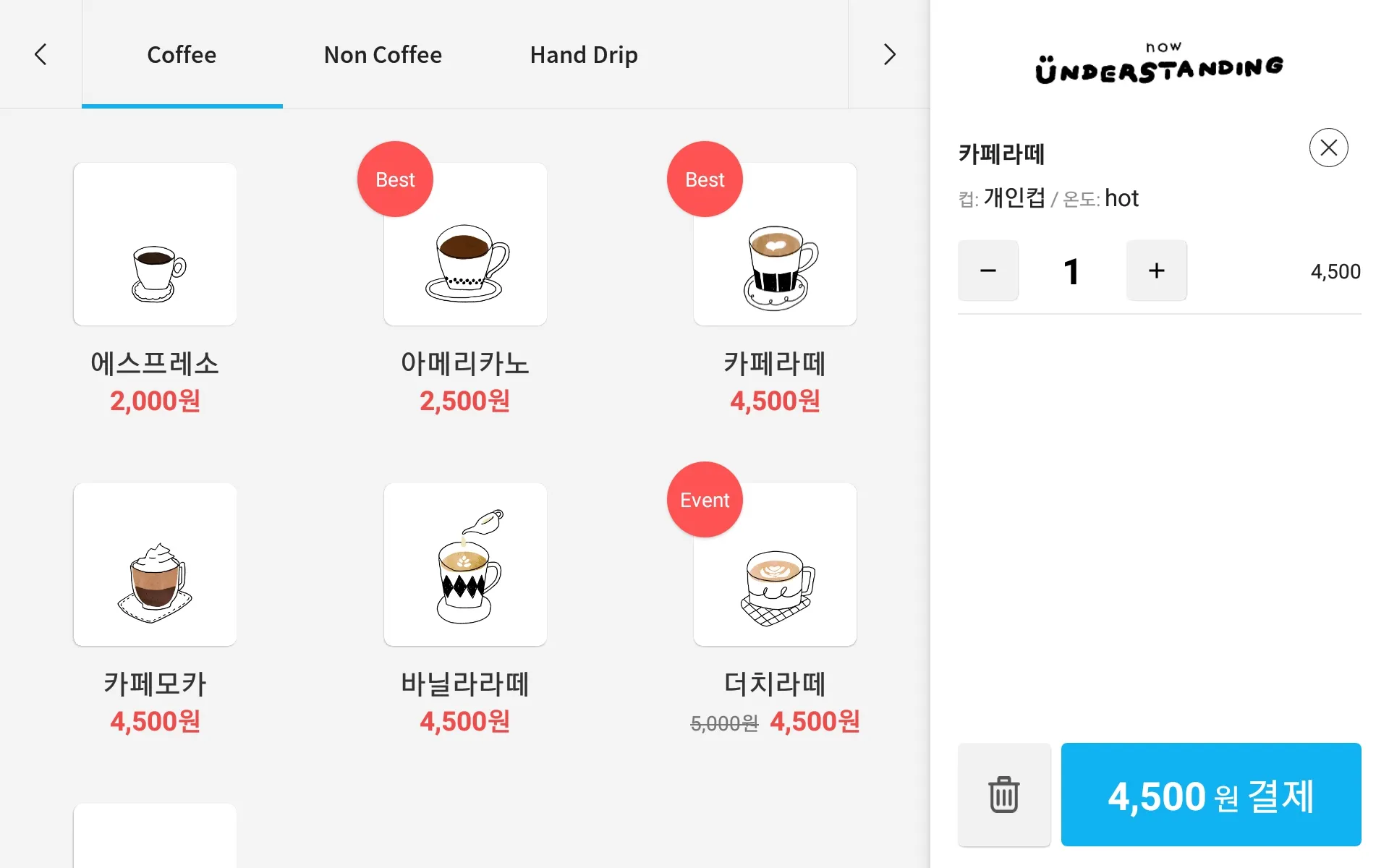Increase 카페라떼 quantity with plus

pos(1156,271)
